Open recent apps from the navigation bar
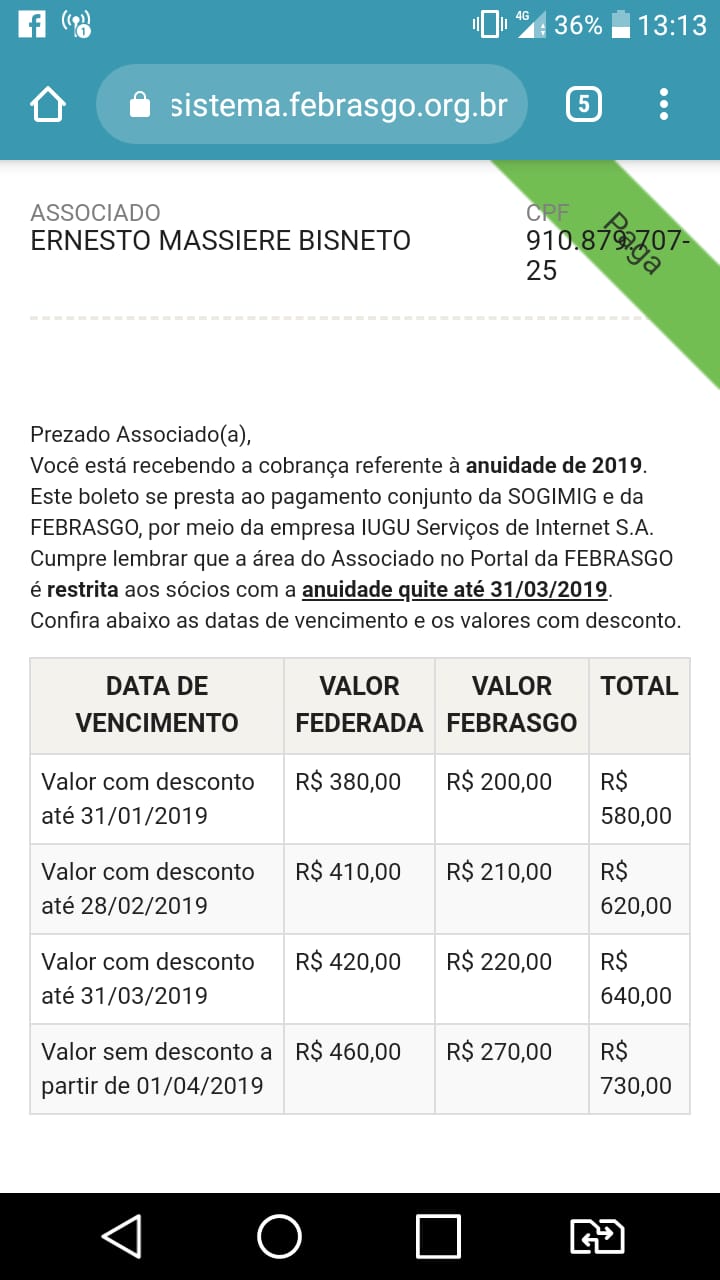Image resolution: width=720 pixels, height=1280 pixels. click(438, 1236)
